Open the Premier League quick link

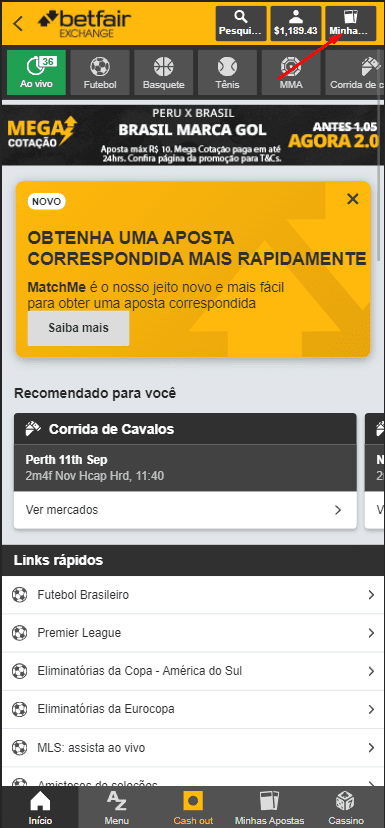[x=192, y=633]
